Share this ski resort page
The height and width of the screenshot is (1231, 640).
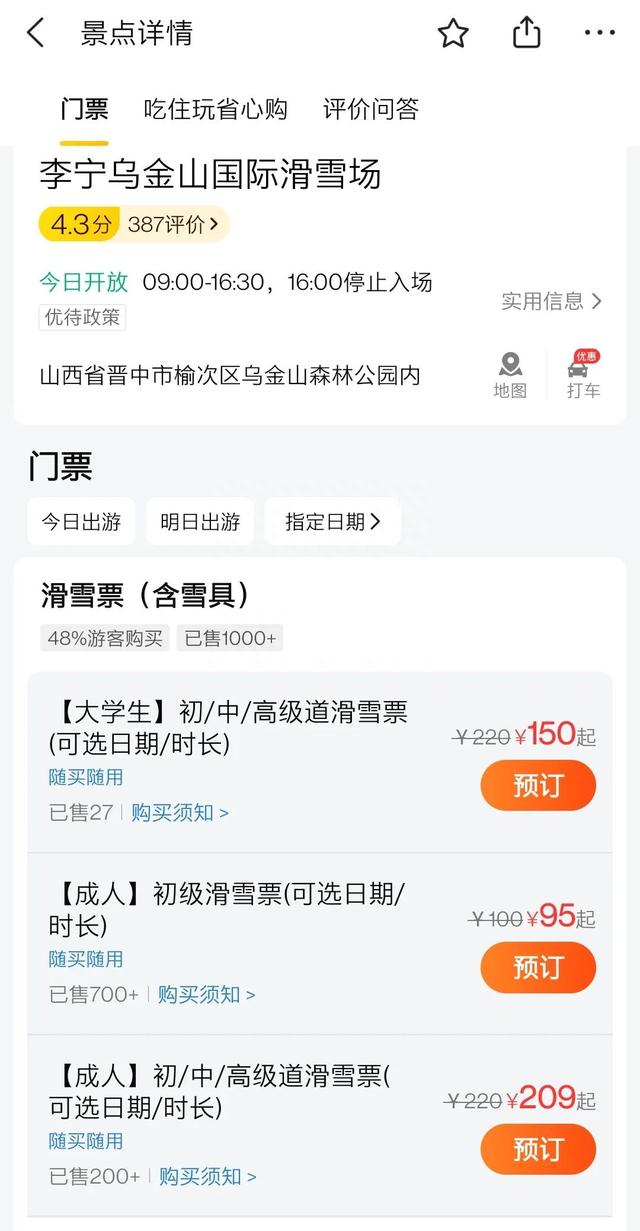click(x=526, y=33)
